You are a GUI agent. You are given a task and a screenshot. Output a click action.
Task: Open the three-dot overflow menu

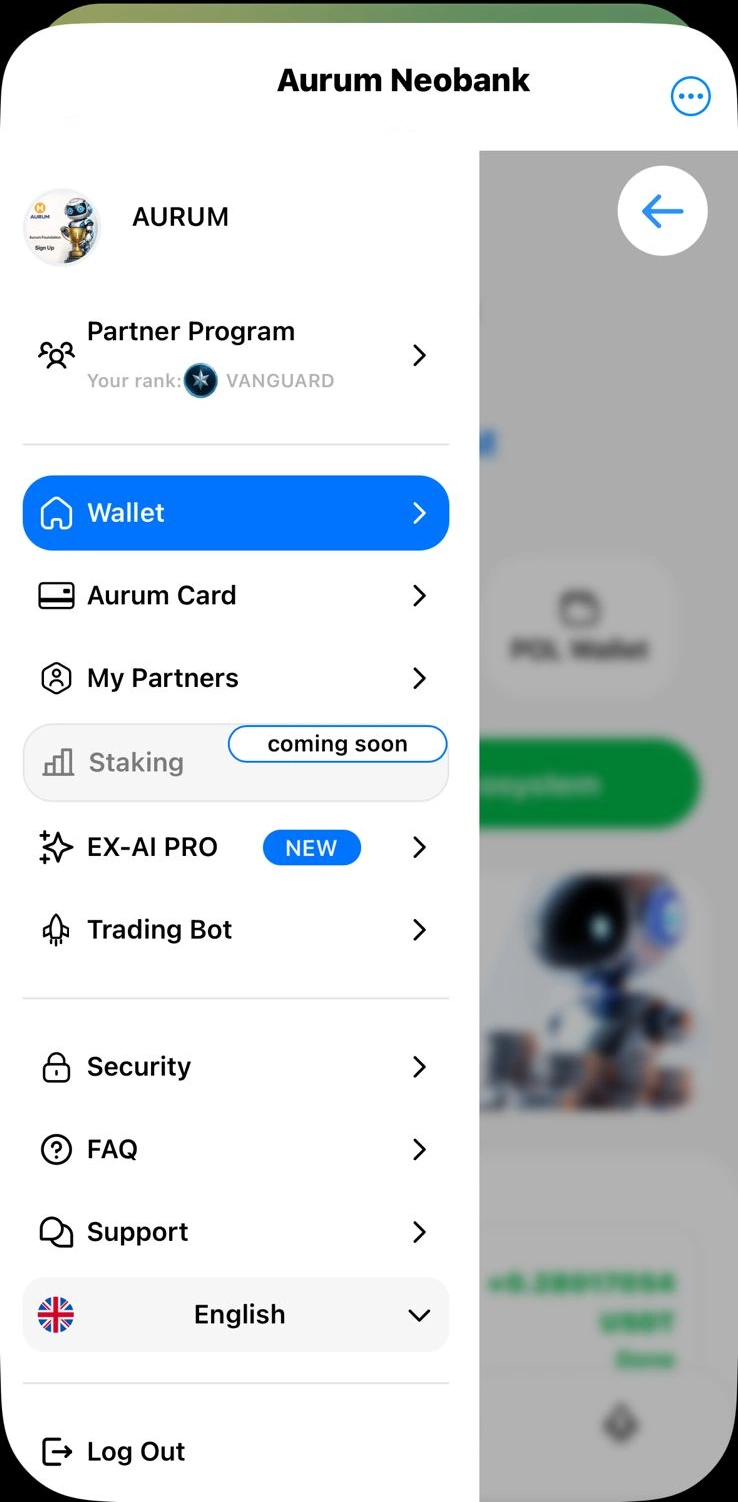click(690, 97)
